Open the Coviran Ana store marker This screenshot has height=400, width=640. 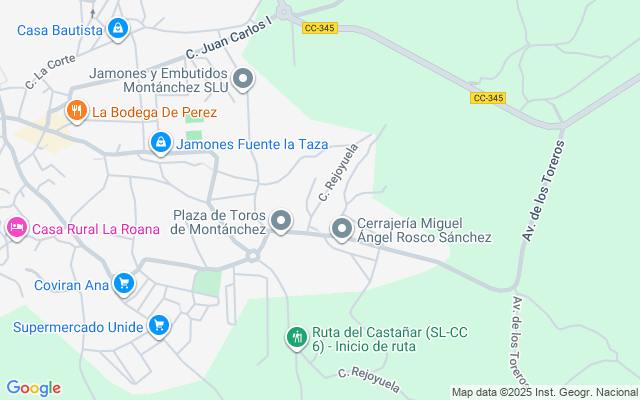[123, 285]
